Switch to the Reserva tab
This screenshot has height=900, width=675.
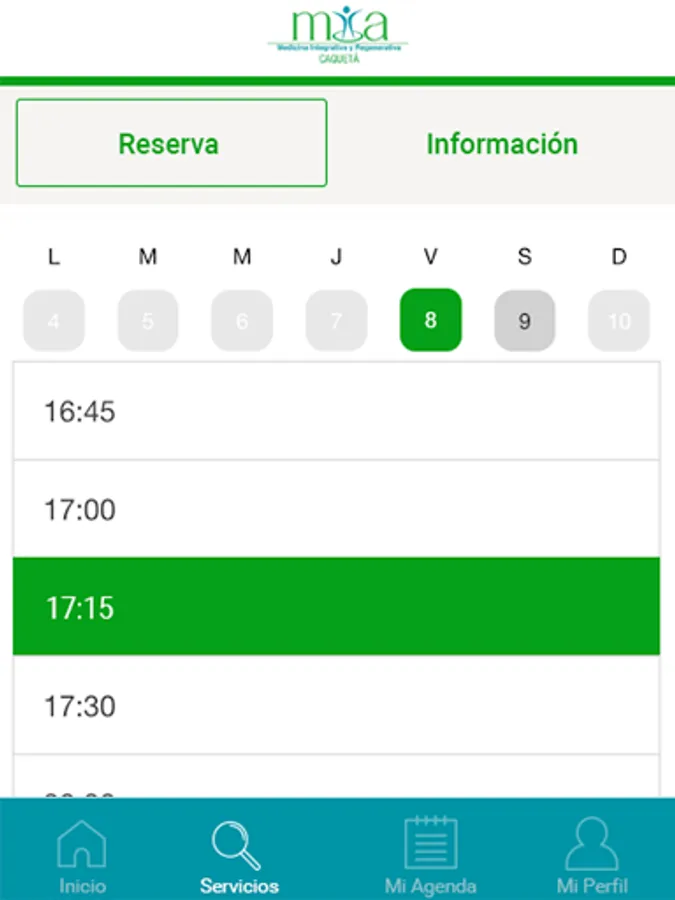click(x=171, y=143)
